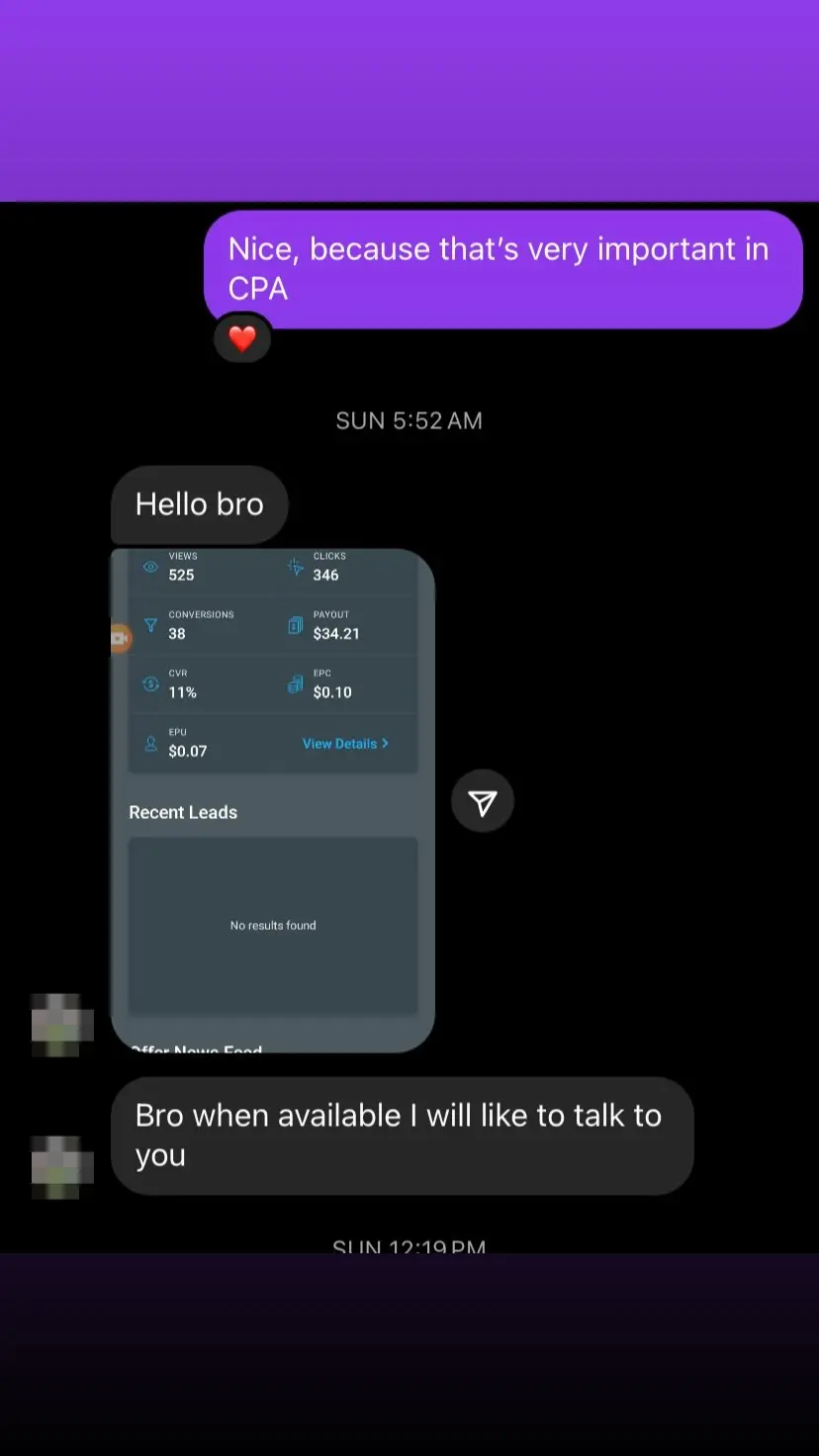The width and height of the screenshot is (819, 1456).
Task: Open sender's avatar beside "Bro when available" message
Action: [x=62, y=1167]
